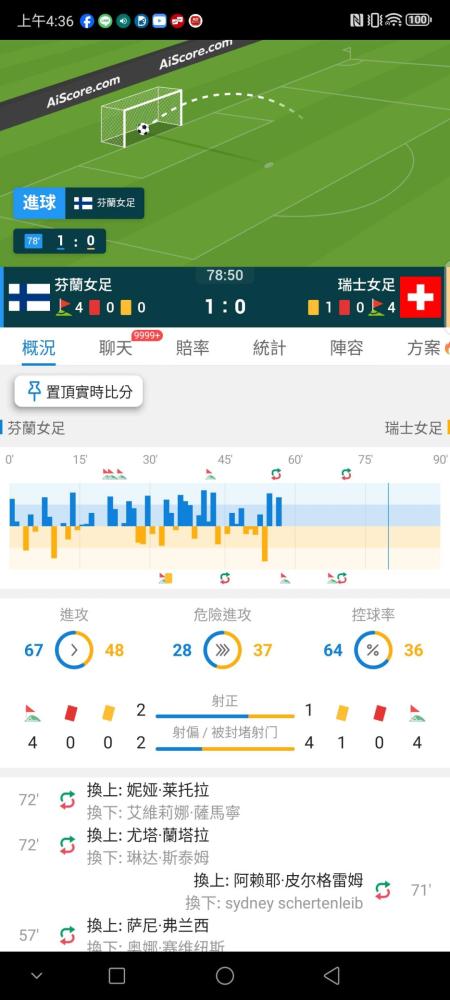The height and width of the screenshot is (1000, 450).
Task: Tap the 置頂實時比分 pin score button
Action: [x=79, y=392]
